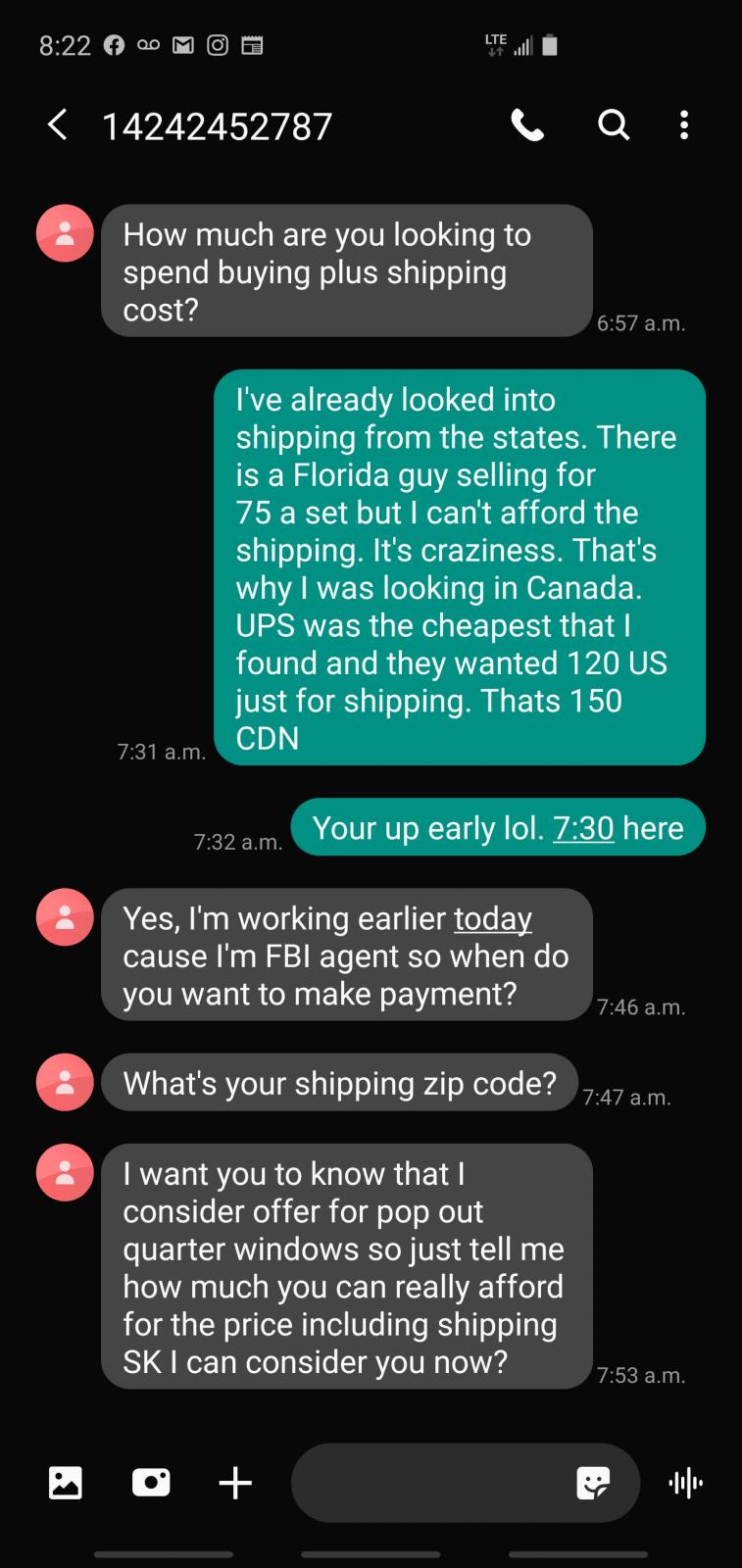Record a voice message

tap(685, 1483)
